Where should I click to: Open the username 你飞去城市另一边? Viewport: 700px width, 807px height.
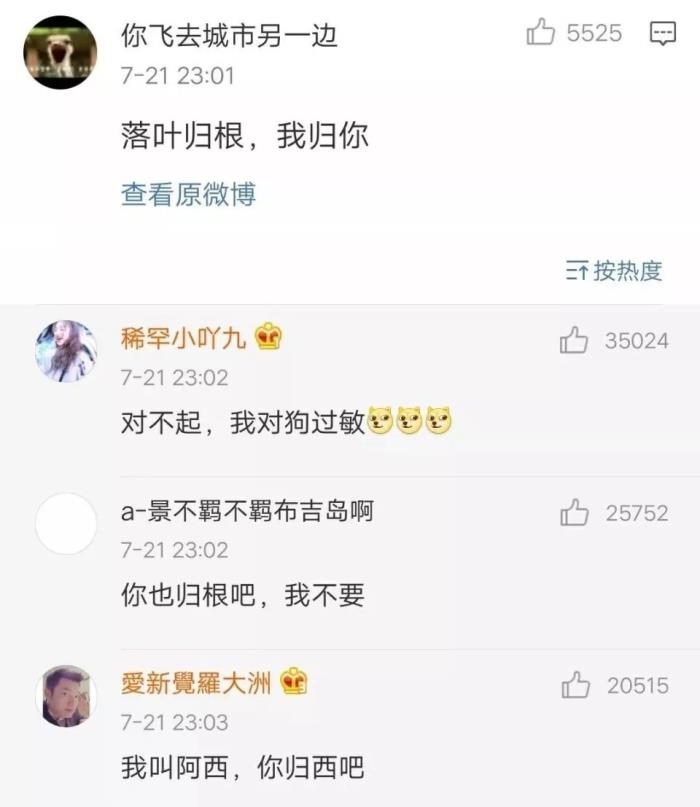click(x=229, y=36)
